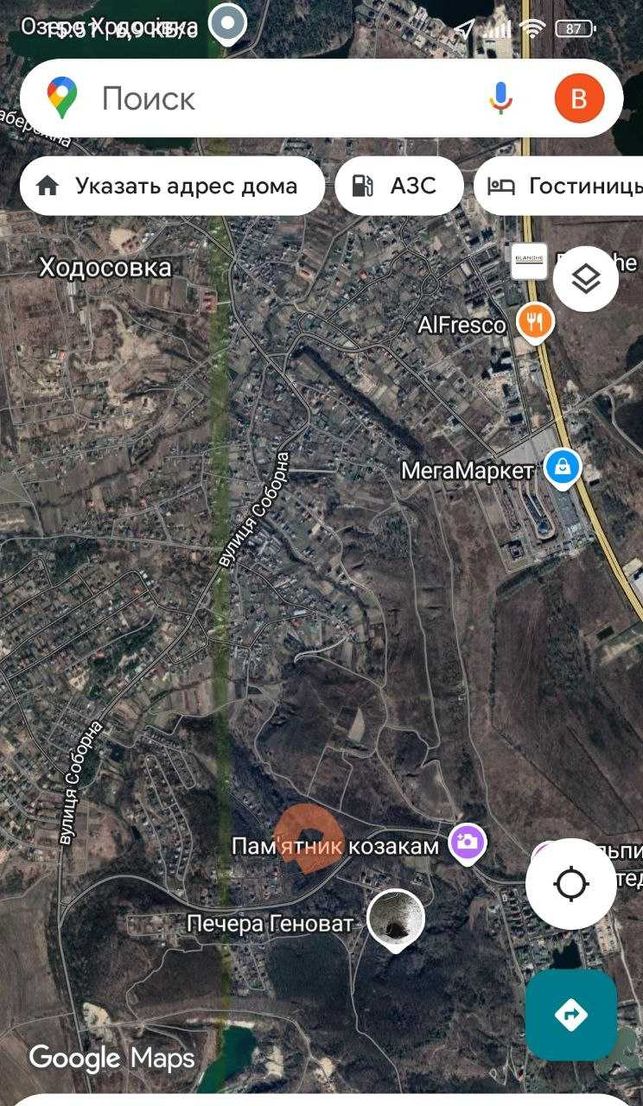Center the map on my location

(x=571, y=884)
